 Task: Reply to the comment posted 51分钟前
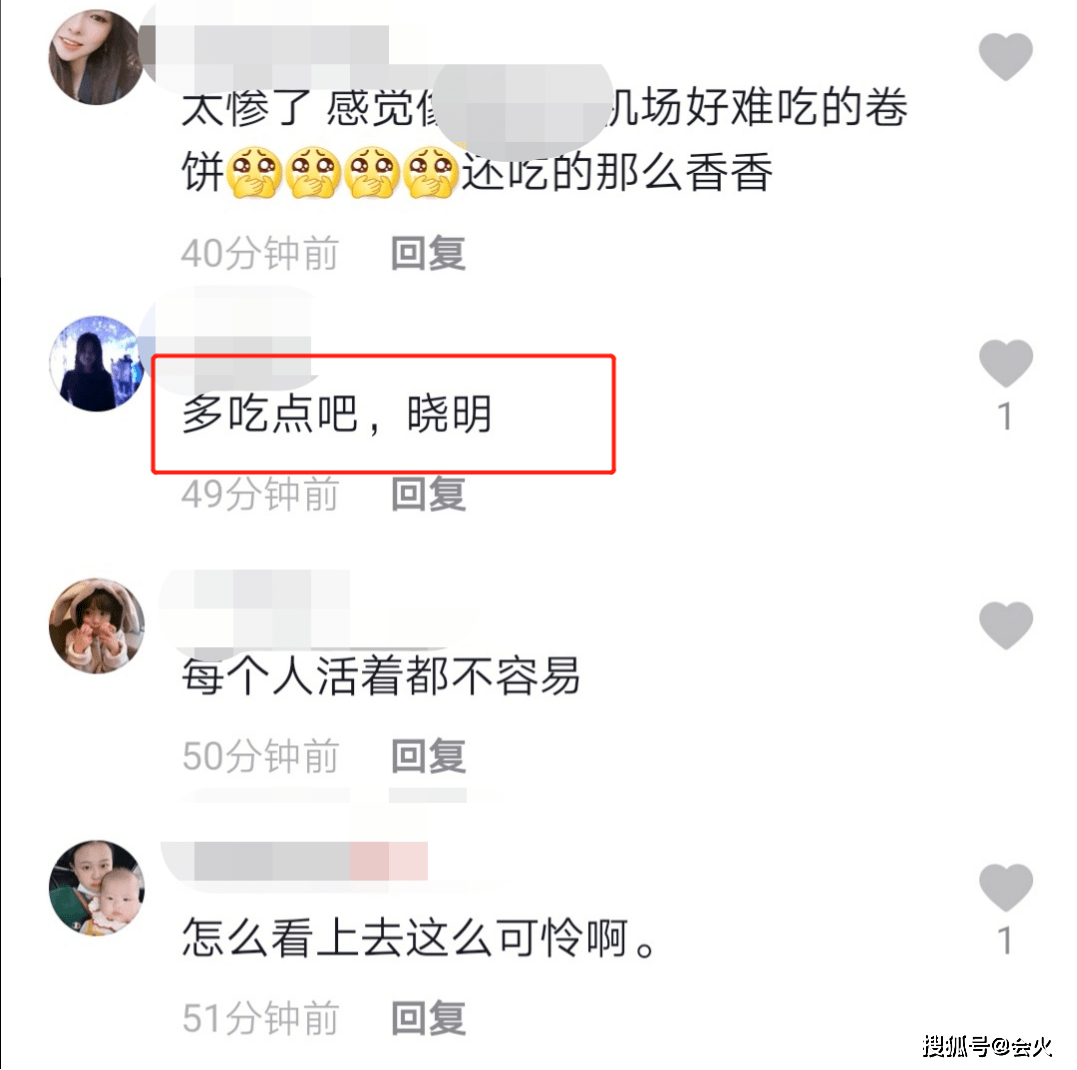click(428, 1018)
